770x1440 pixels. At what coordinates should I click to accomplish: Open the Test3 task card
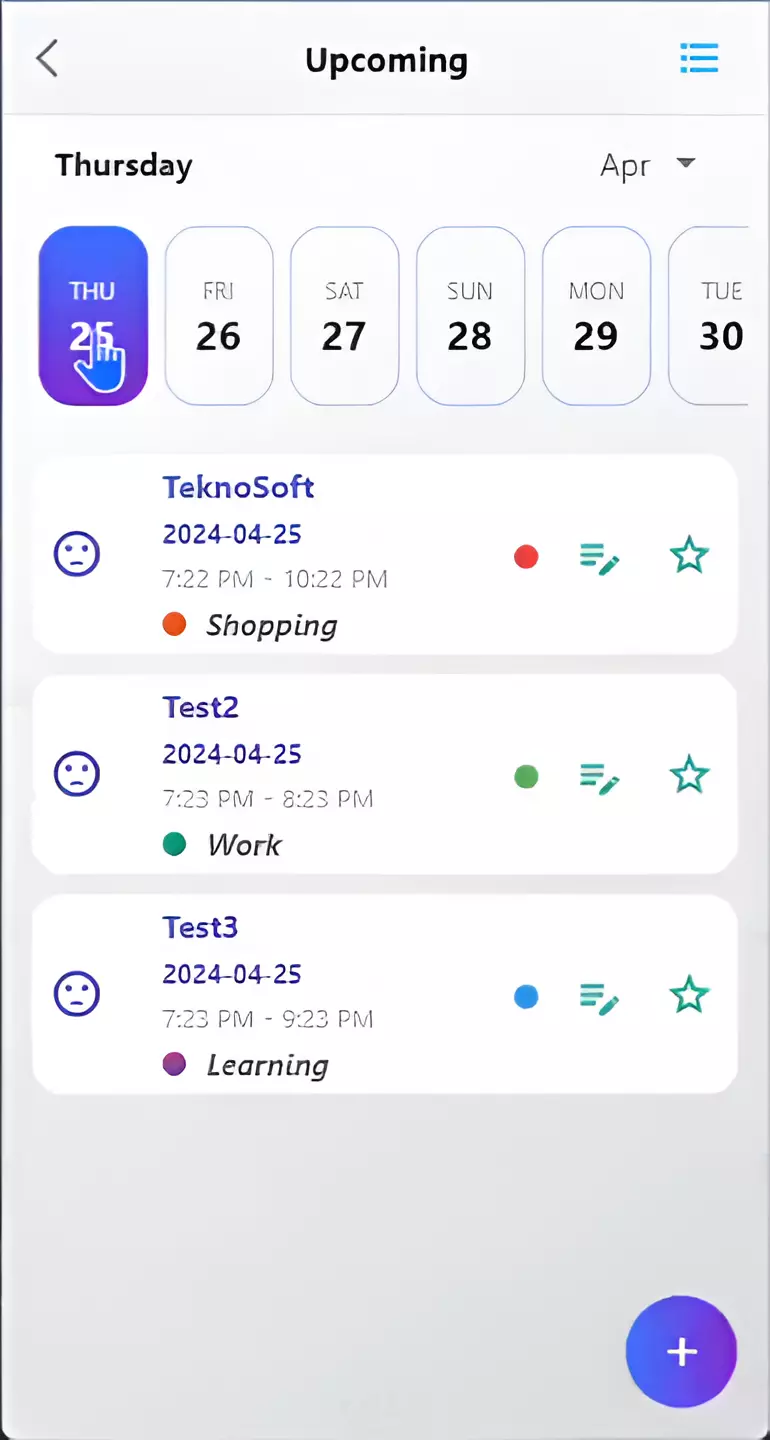point(300,995)
